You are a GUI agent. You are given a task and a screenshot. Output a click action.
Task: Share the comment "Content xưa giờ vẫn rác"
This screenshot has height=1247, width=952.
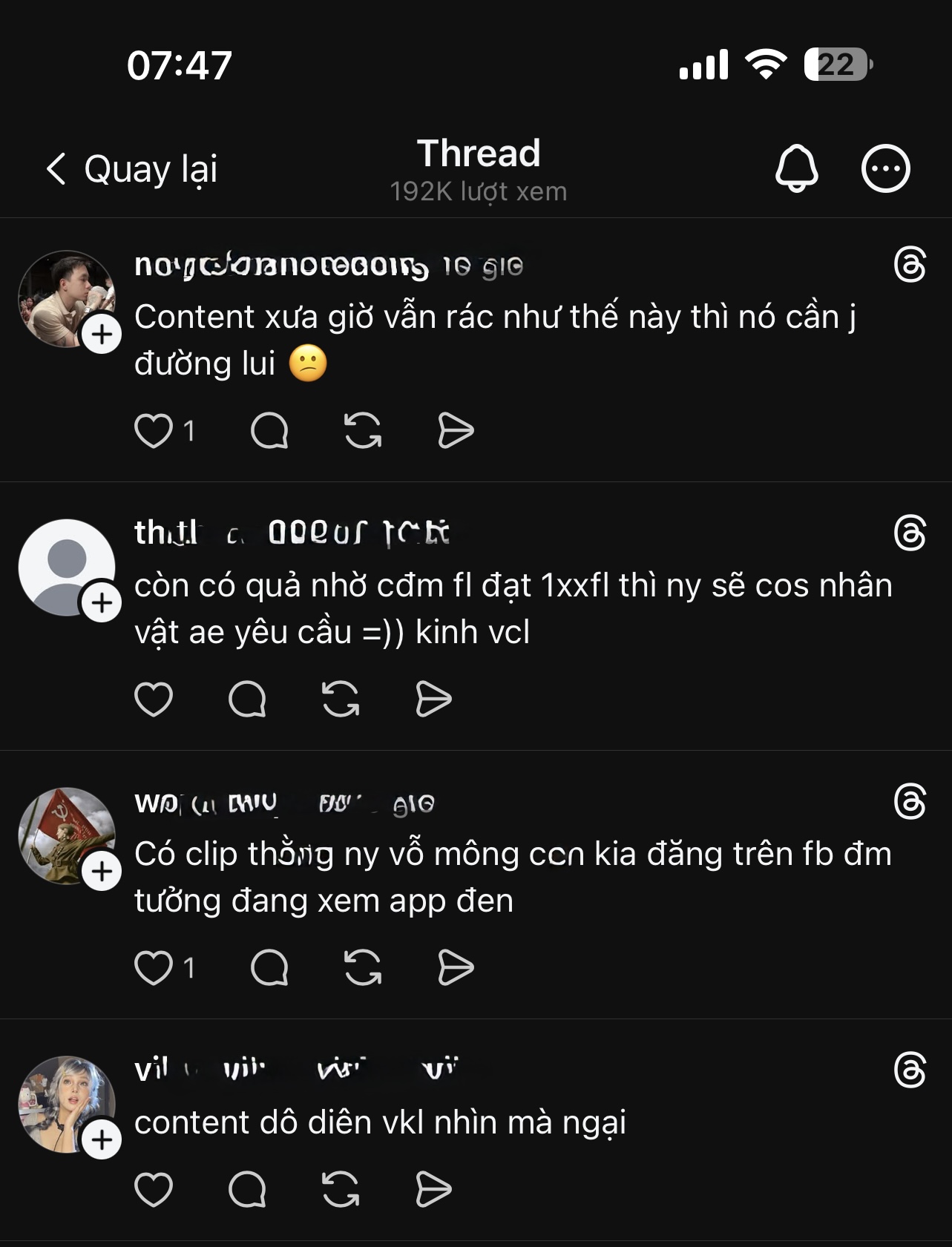coord(456,431)
